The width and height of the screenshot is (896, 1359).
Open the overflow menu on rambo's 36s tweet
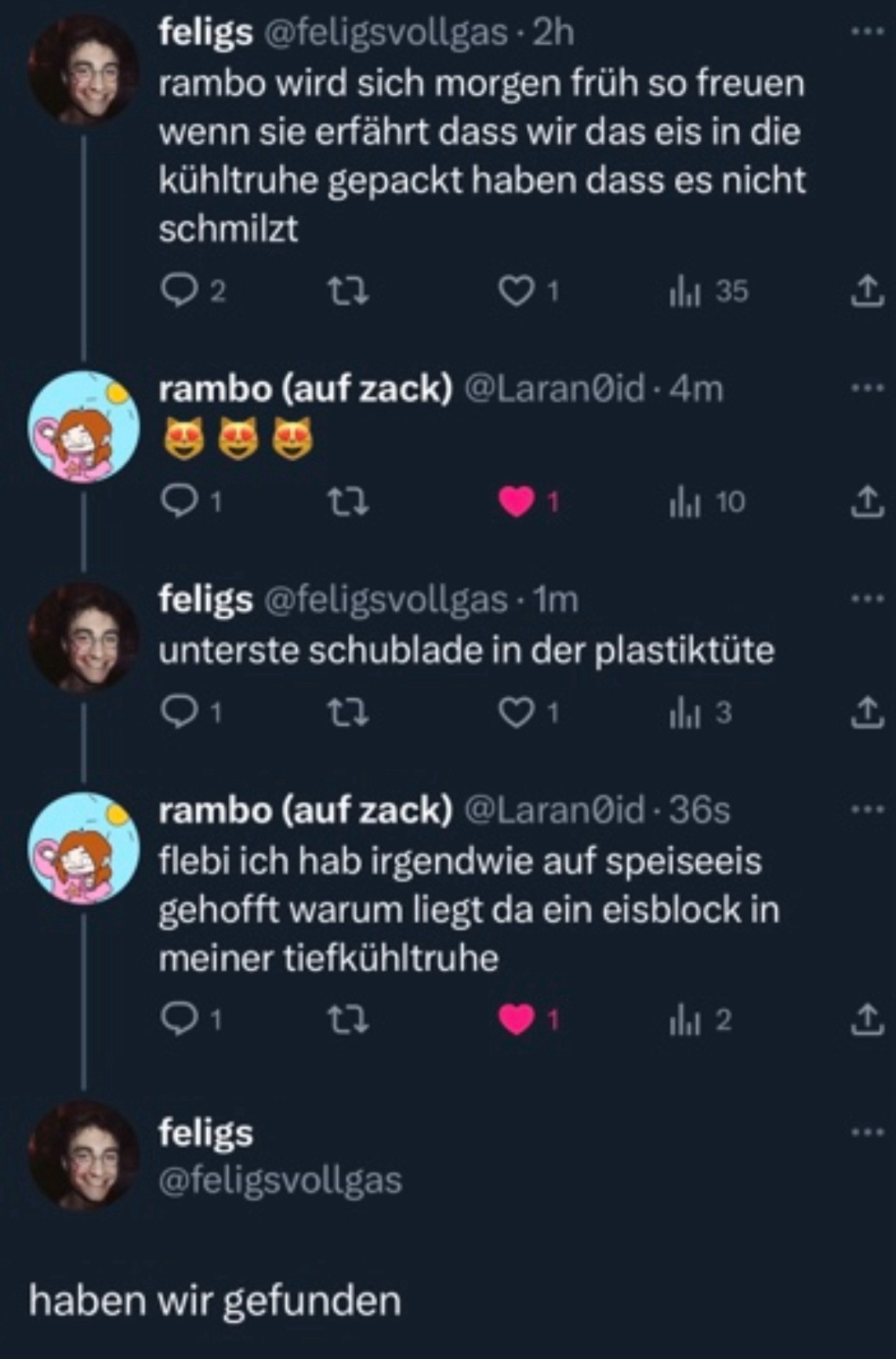867,808
